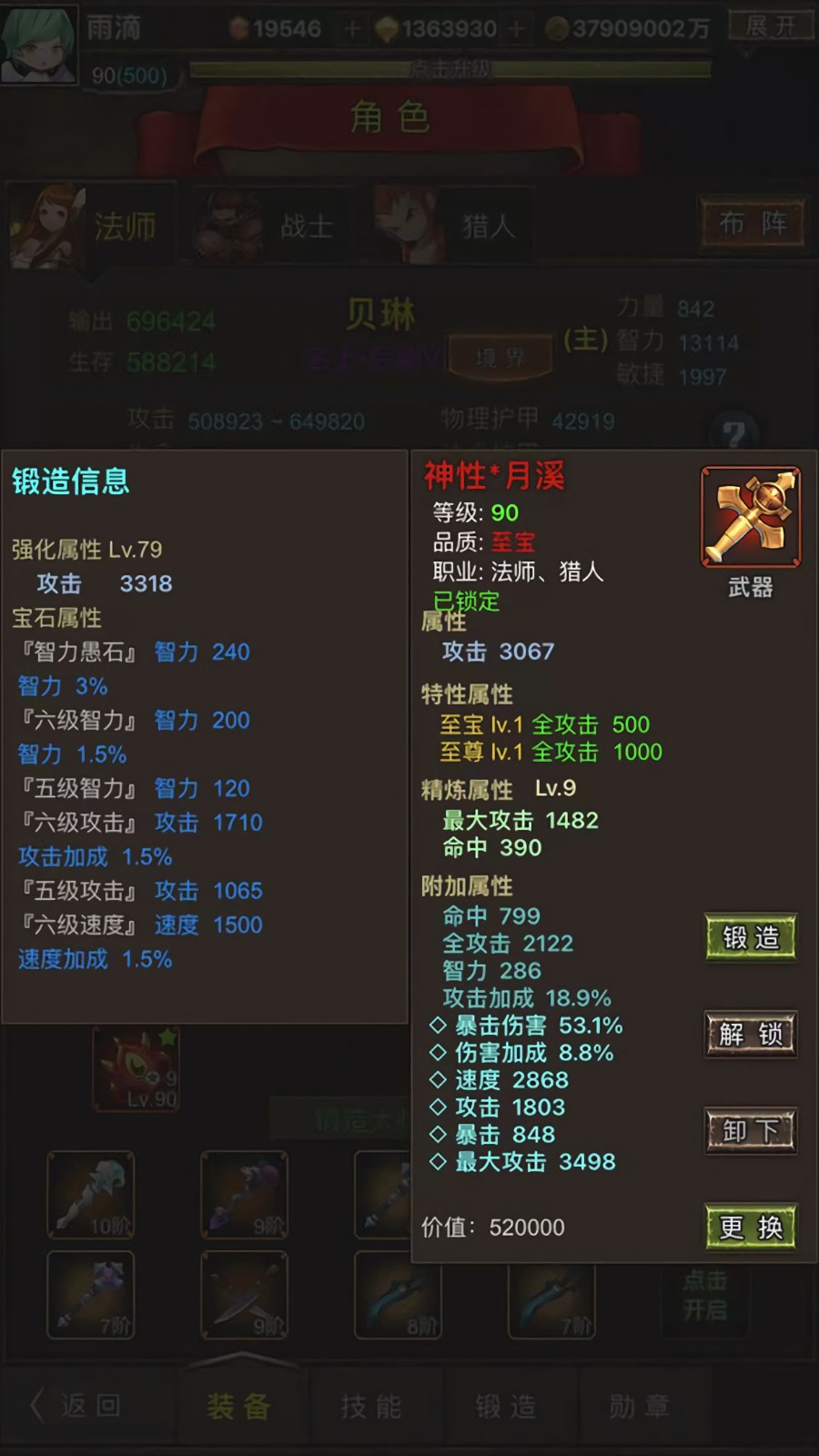Select the 10阶 staff in inventory
The image size is (819, 1456).
pyautogui.click(x=90, y=1195)
